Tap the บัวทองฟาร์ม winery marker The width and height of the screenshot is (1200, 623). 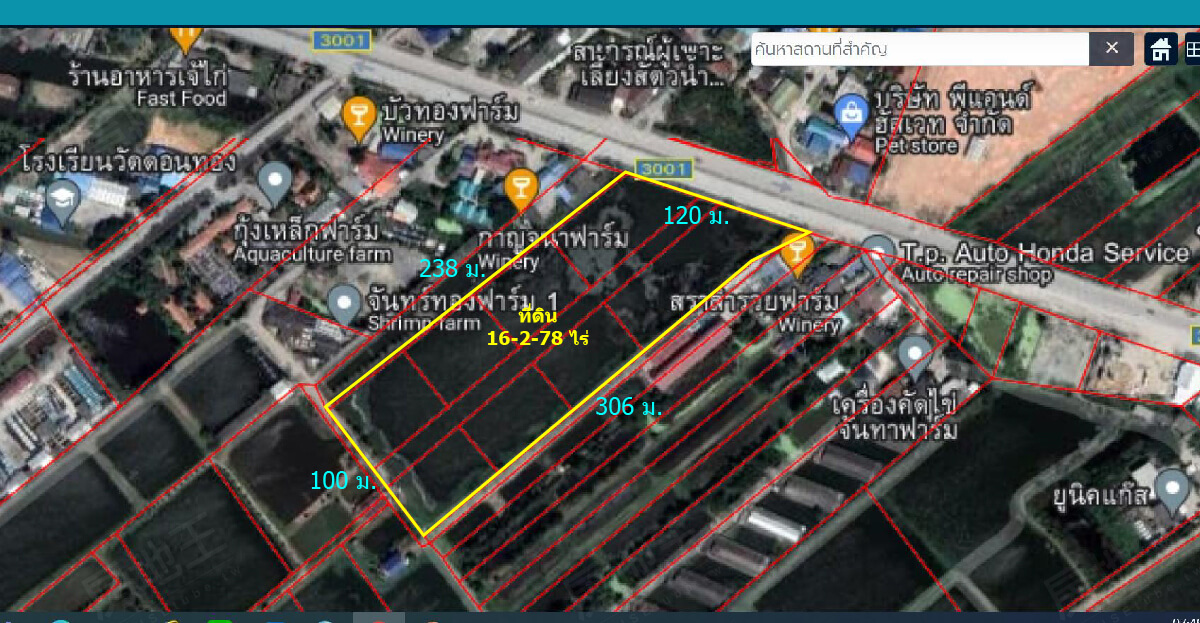click(x=359, y=115)
